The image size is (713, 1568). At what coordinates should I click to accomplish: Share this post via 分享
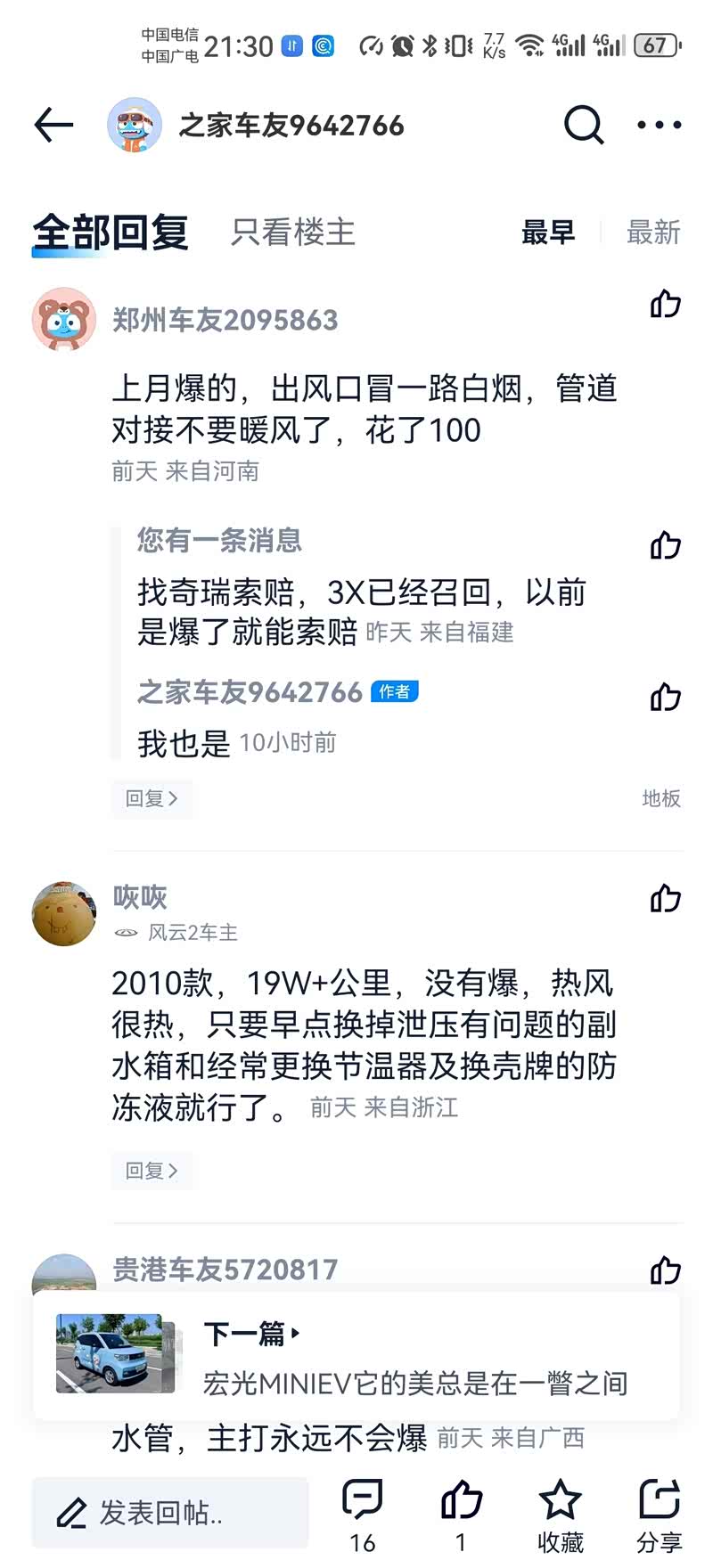(x=660, y=1513)
